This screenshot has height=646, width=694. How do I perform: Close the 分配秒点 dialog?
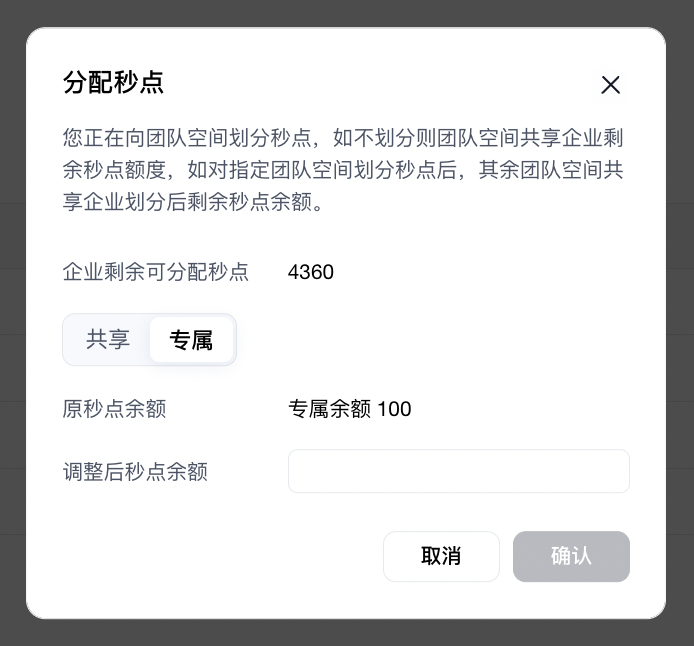(610, 85)
